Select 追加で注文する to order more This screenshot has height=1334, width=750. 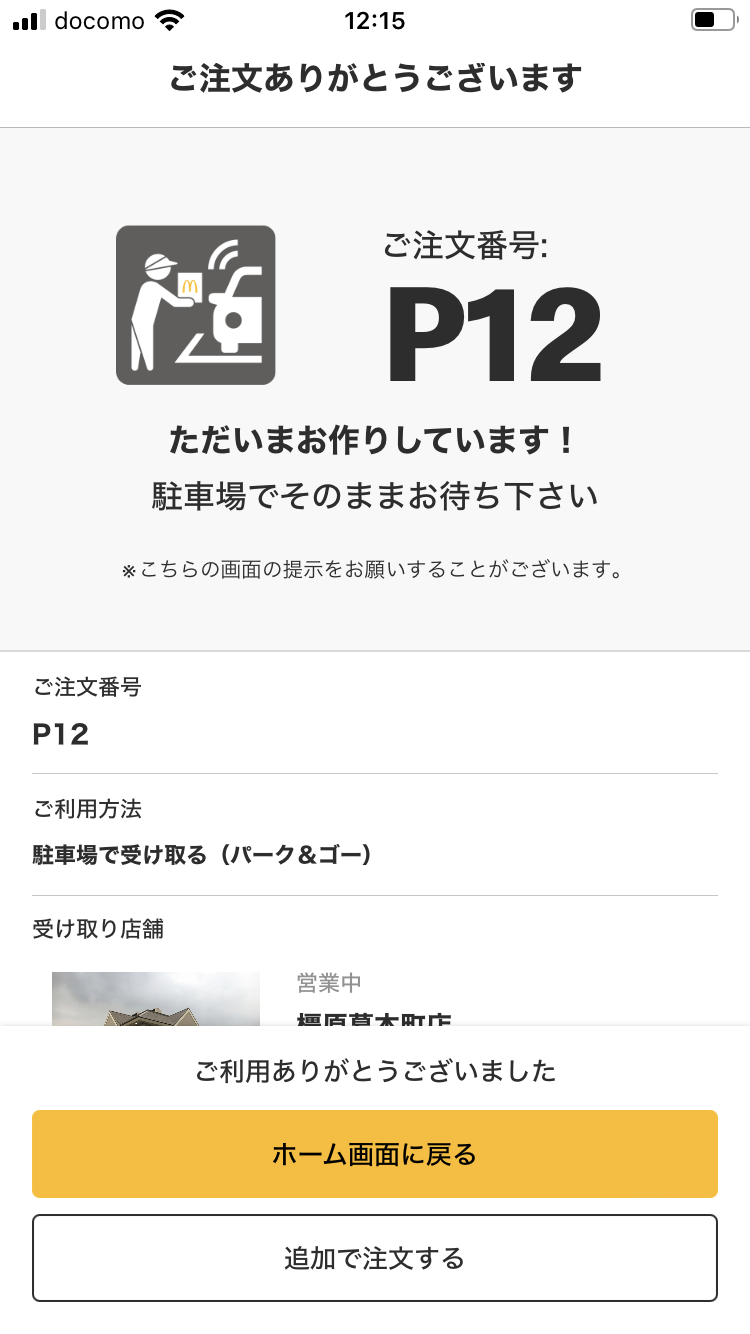(x=375, y=1258)
